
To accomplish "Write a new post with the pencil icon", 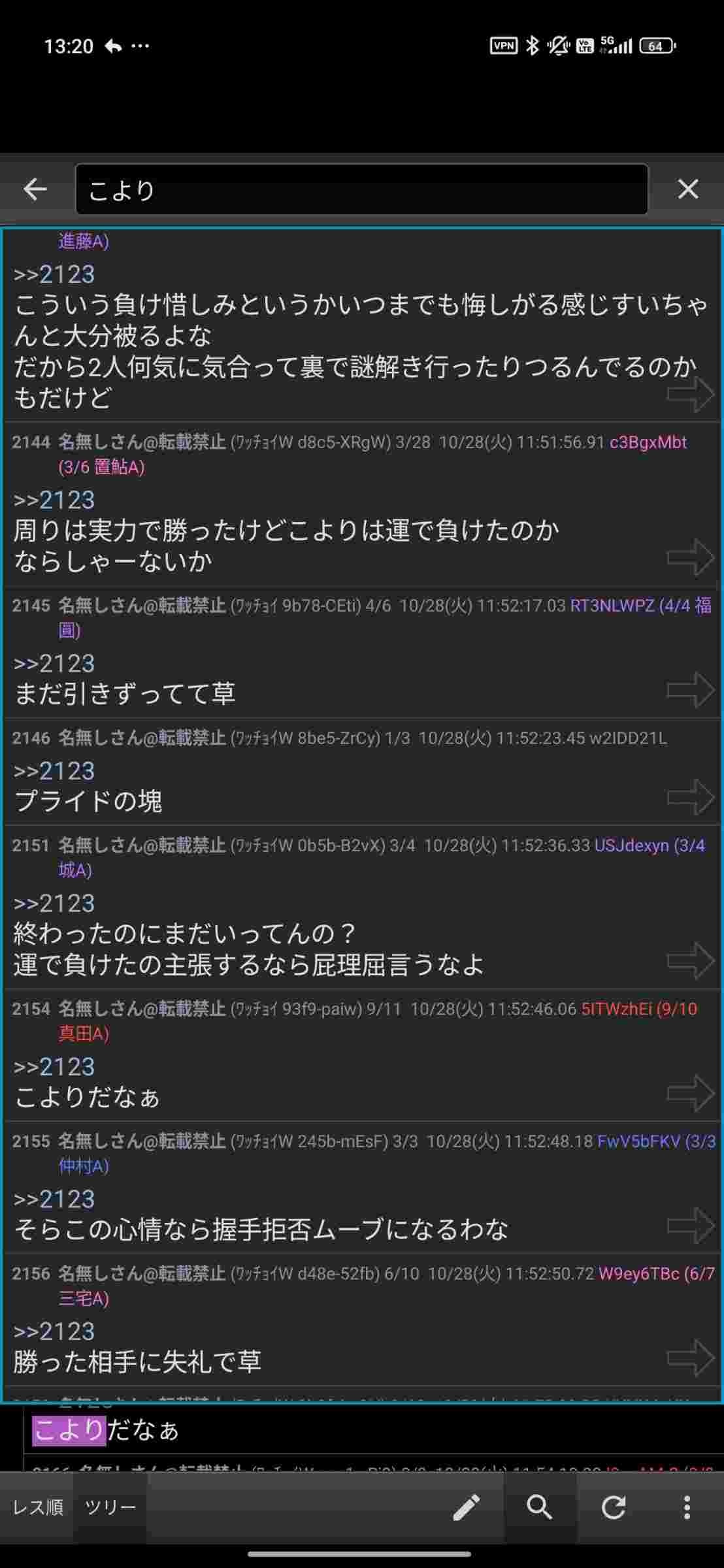I will 467,1508.
